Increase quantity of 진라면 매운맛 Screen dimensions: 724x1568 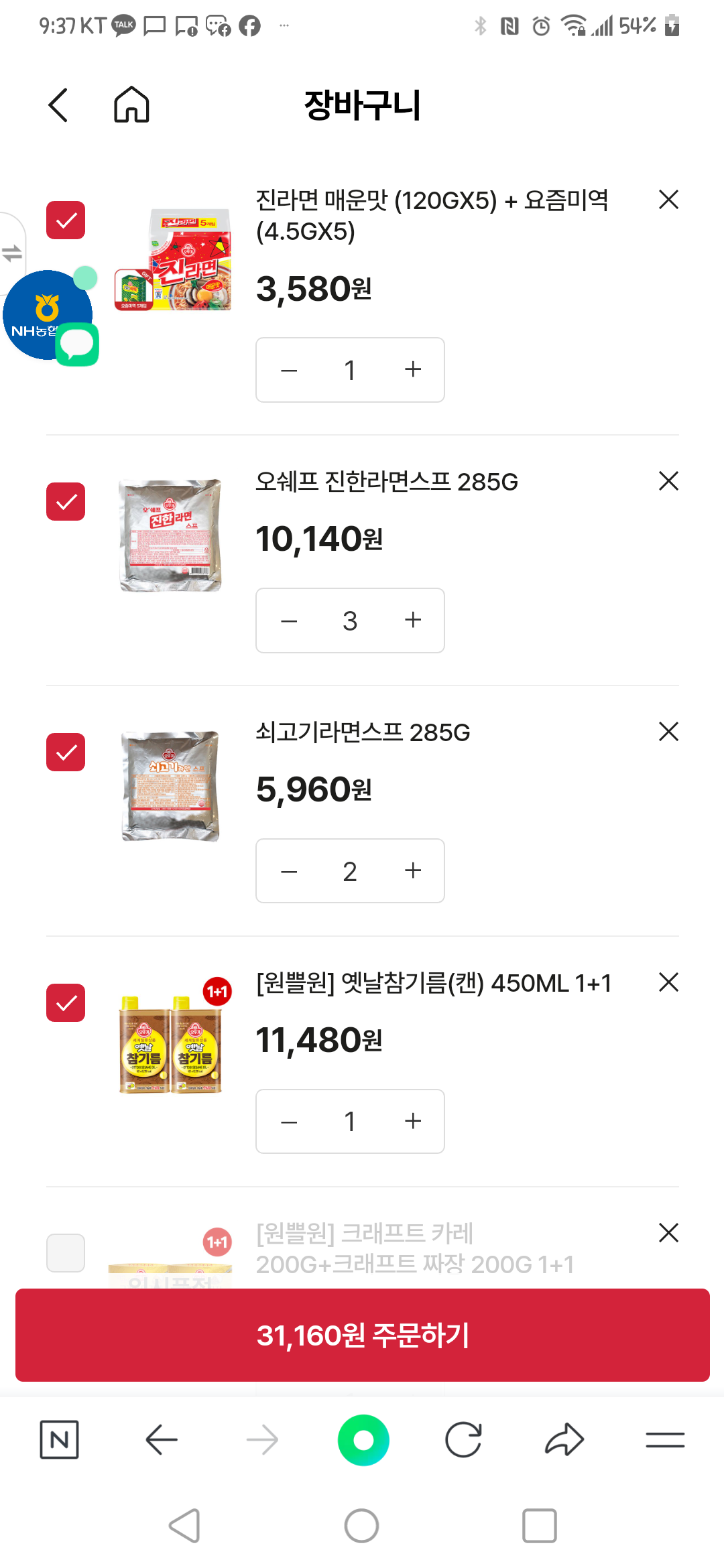pos(413,369)
